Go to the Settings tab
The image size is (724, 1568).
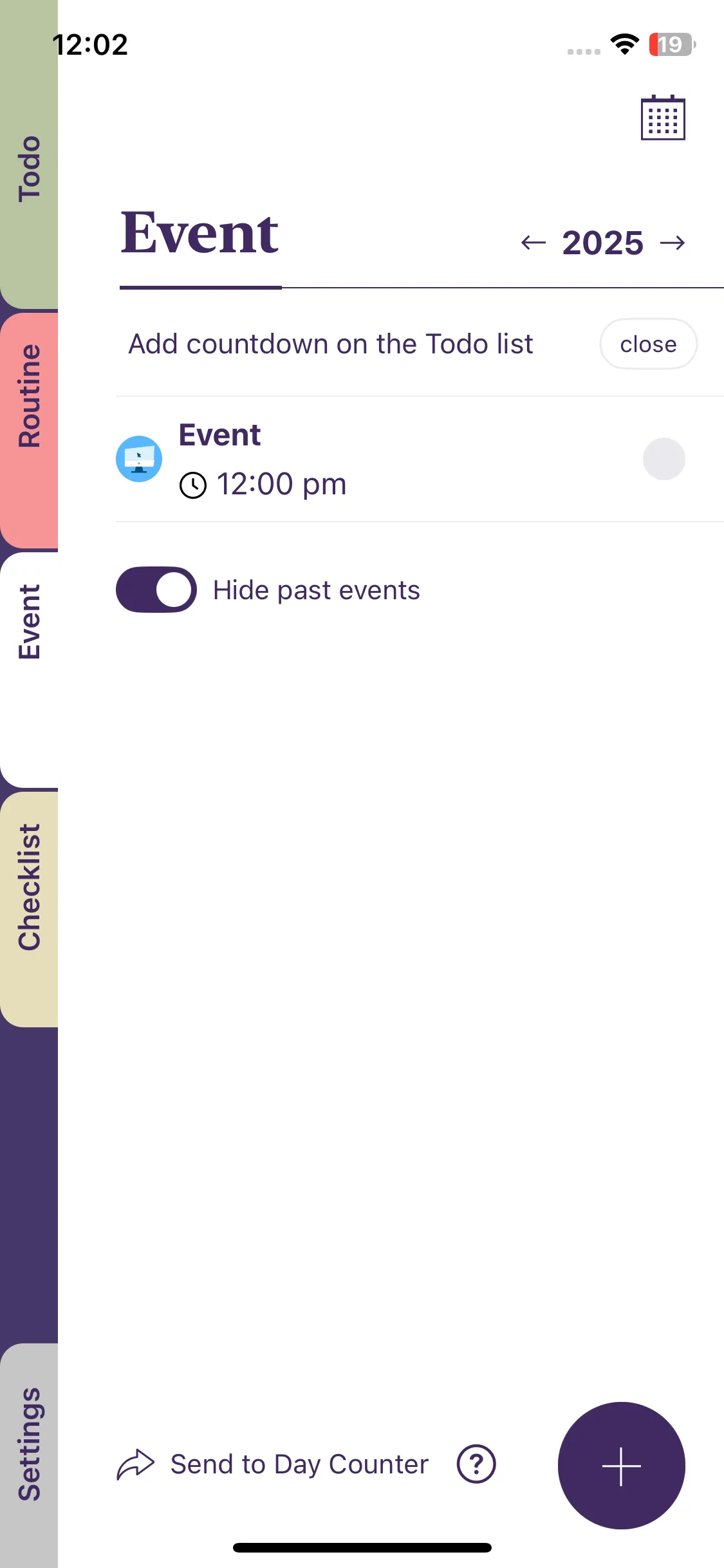tap(29, 1444)
